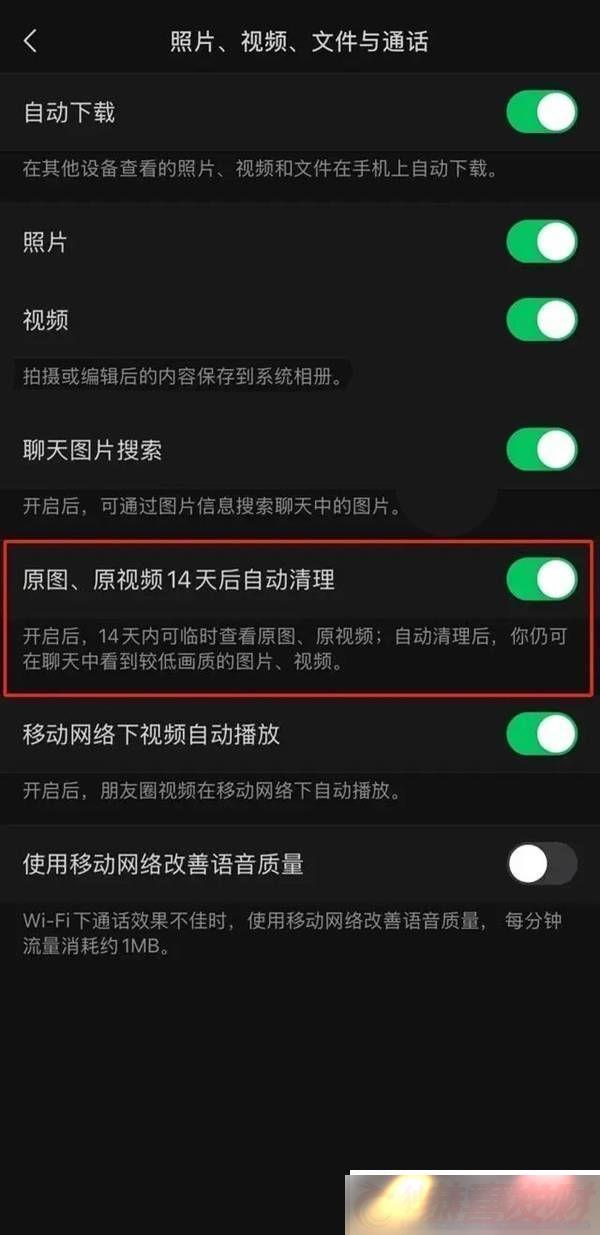Screen dimensions: 600x1235
Task: Go back using the top-left arrow
Action: click(31, 41)
